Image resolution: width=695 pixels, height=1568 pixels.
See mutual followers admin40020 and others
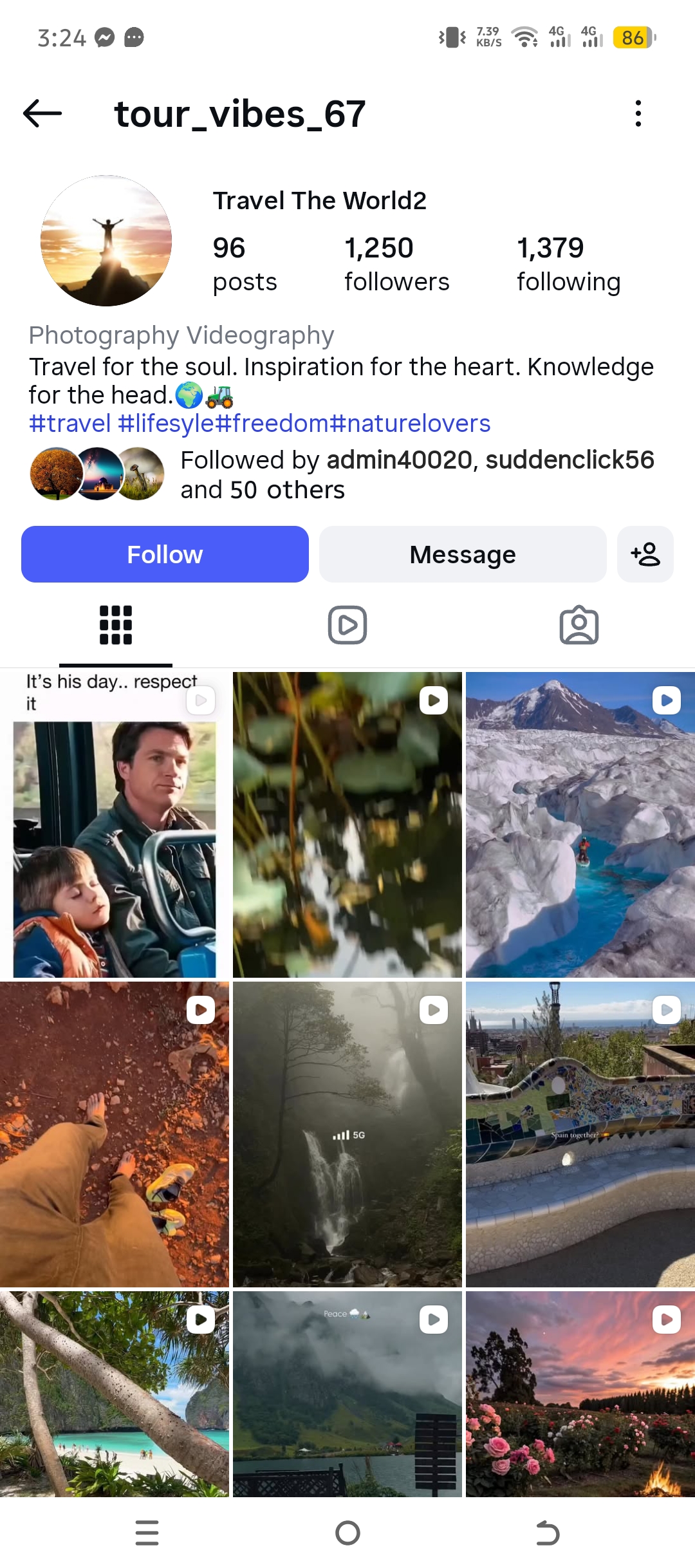pos(416,475)
